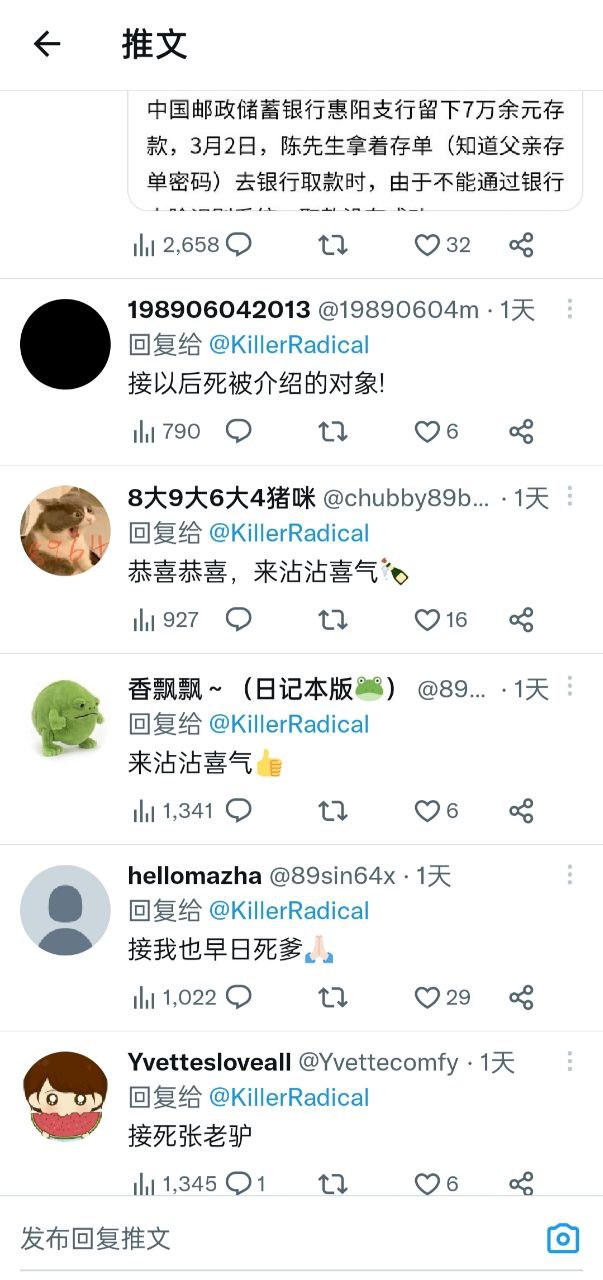Reply to 198906042013's tweet
Viewport: 603px width, 1280px height.
point(238,431)
